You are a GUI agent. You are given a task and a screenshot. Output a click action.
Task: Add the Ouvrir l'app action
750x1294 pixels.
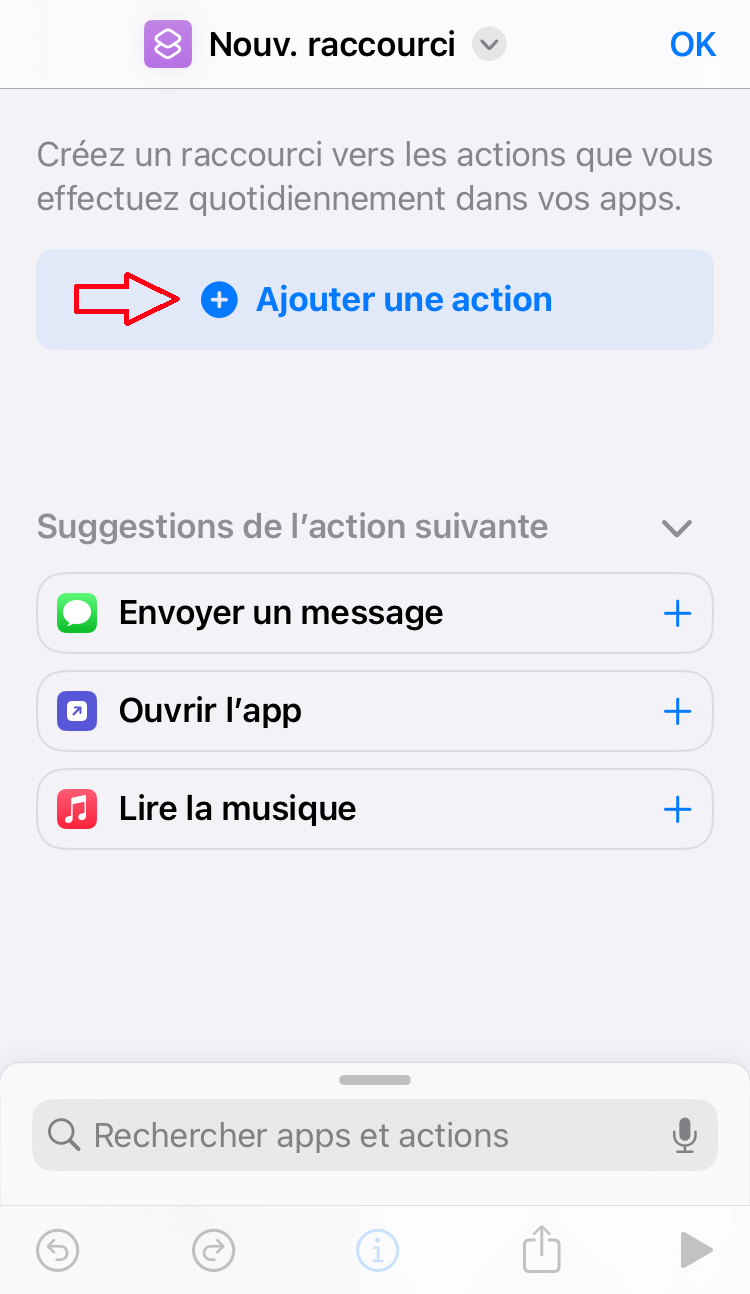pyautogui.click(x=677, y=711)
